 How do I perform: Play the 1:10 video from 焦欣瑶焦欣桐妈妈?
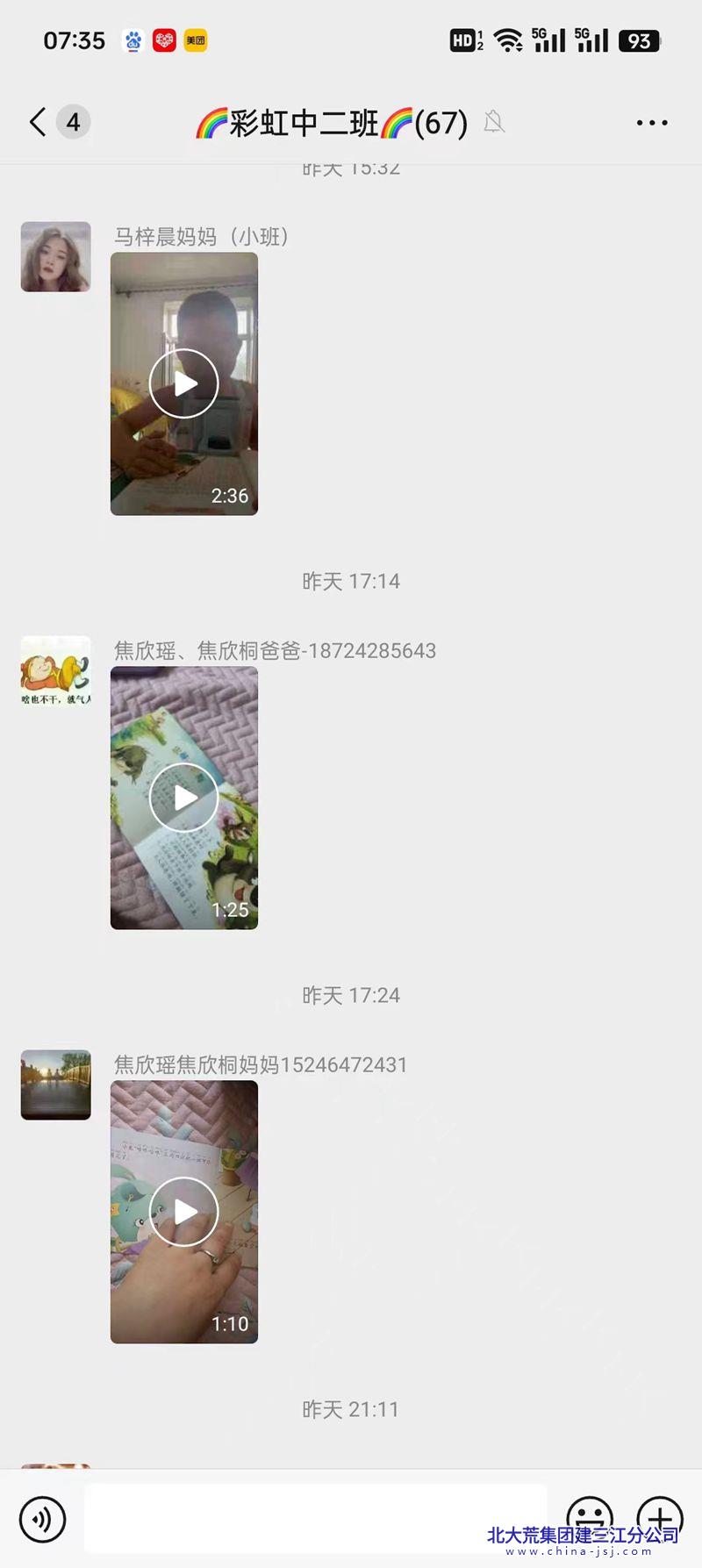tap(184, 1212)
